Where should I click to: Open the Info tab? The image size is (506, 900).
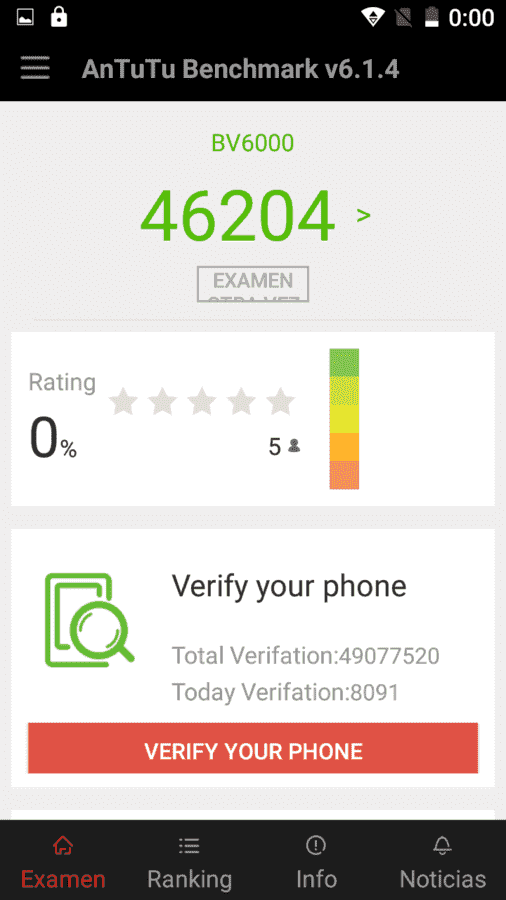click(x=316, y=862)
